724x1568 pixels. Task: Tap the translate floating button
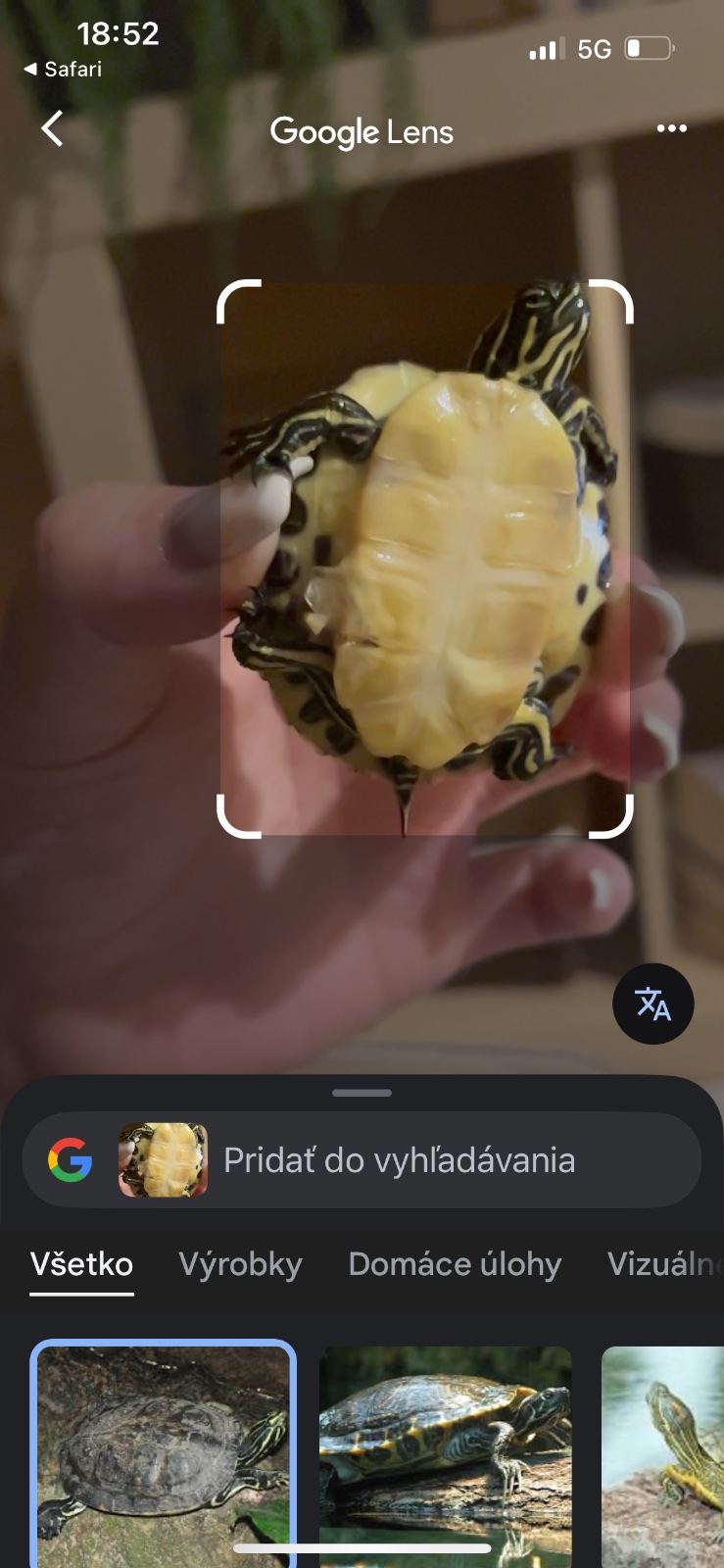click(652, 1004)
